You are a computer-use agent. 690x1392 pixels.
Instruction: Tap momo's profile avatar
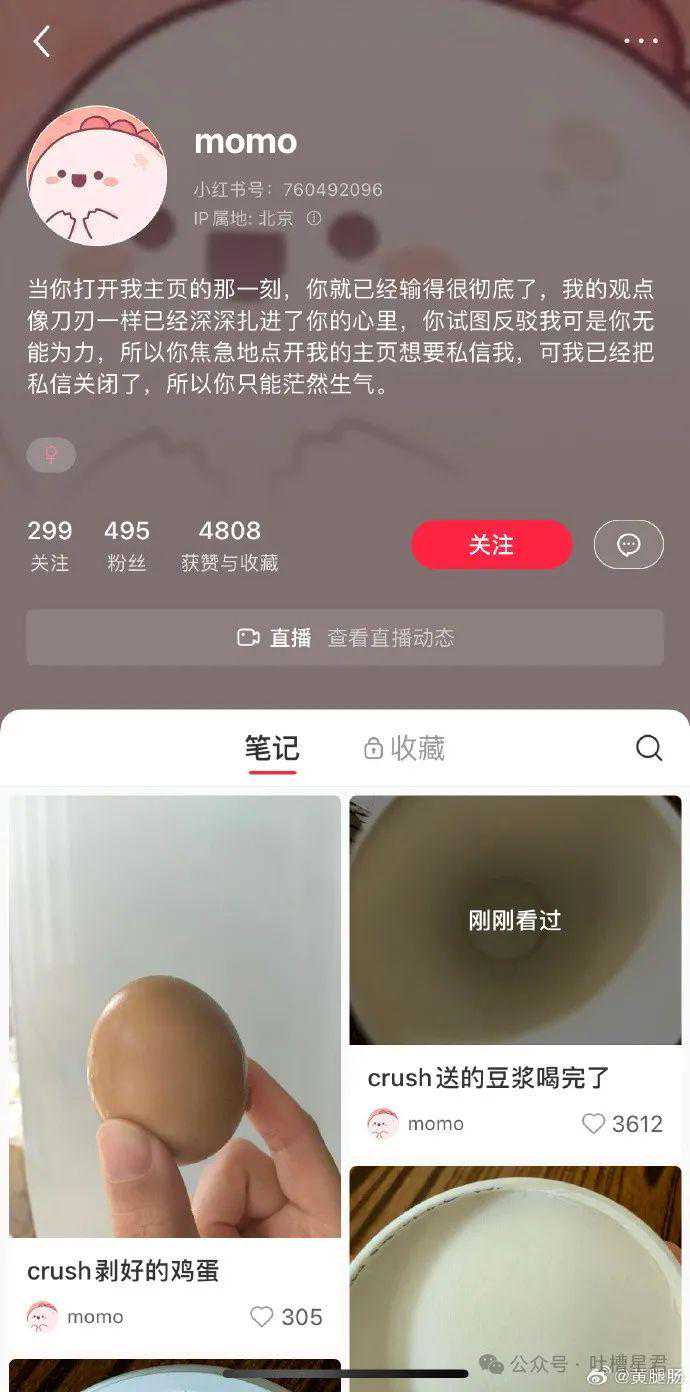click(x=97, y=176)
